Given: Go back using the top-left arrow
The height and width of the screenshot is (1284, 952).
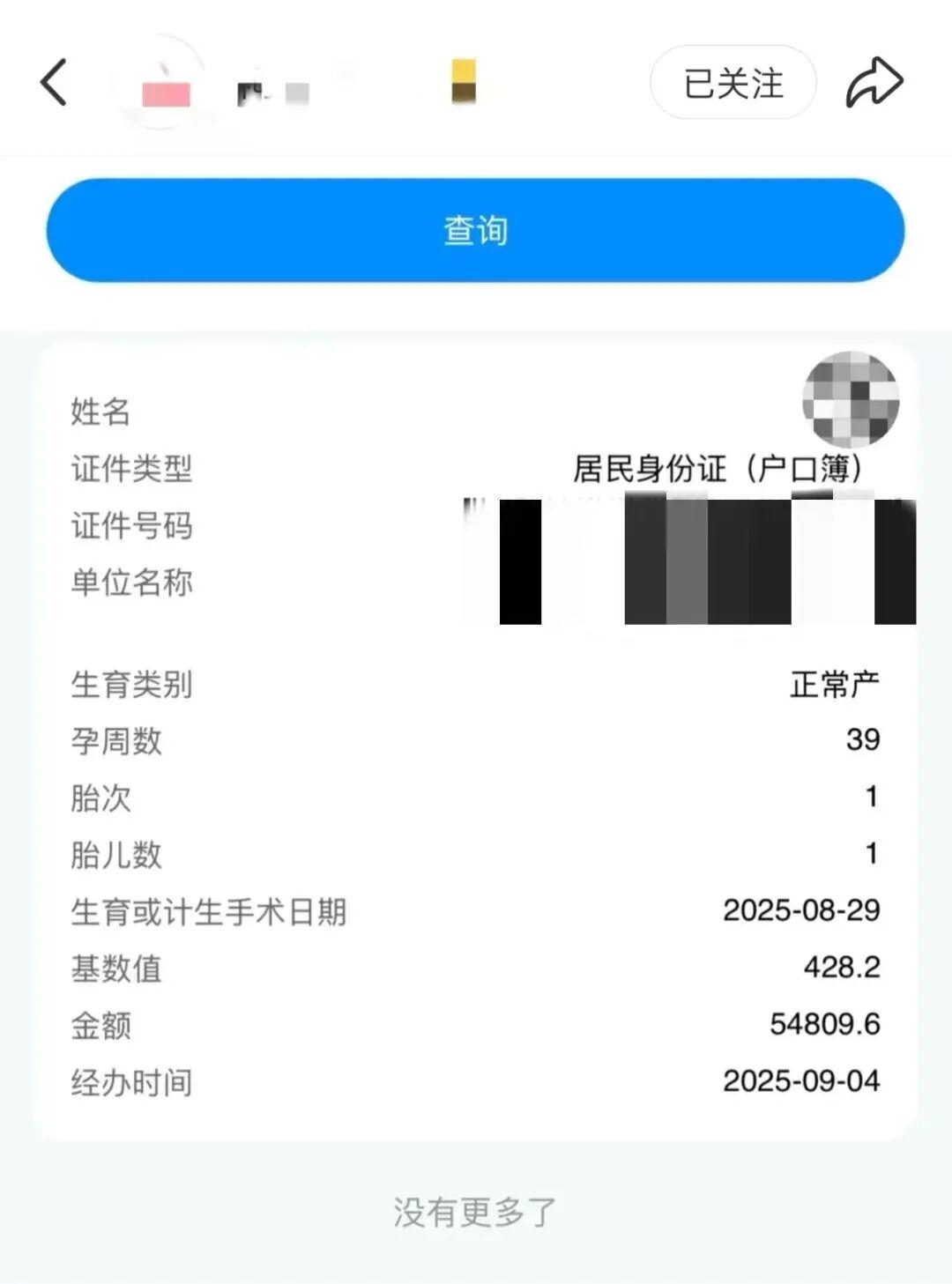Looking at the screenshot, I should click(x=54, y=83).
